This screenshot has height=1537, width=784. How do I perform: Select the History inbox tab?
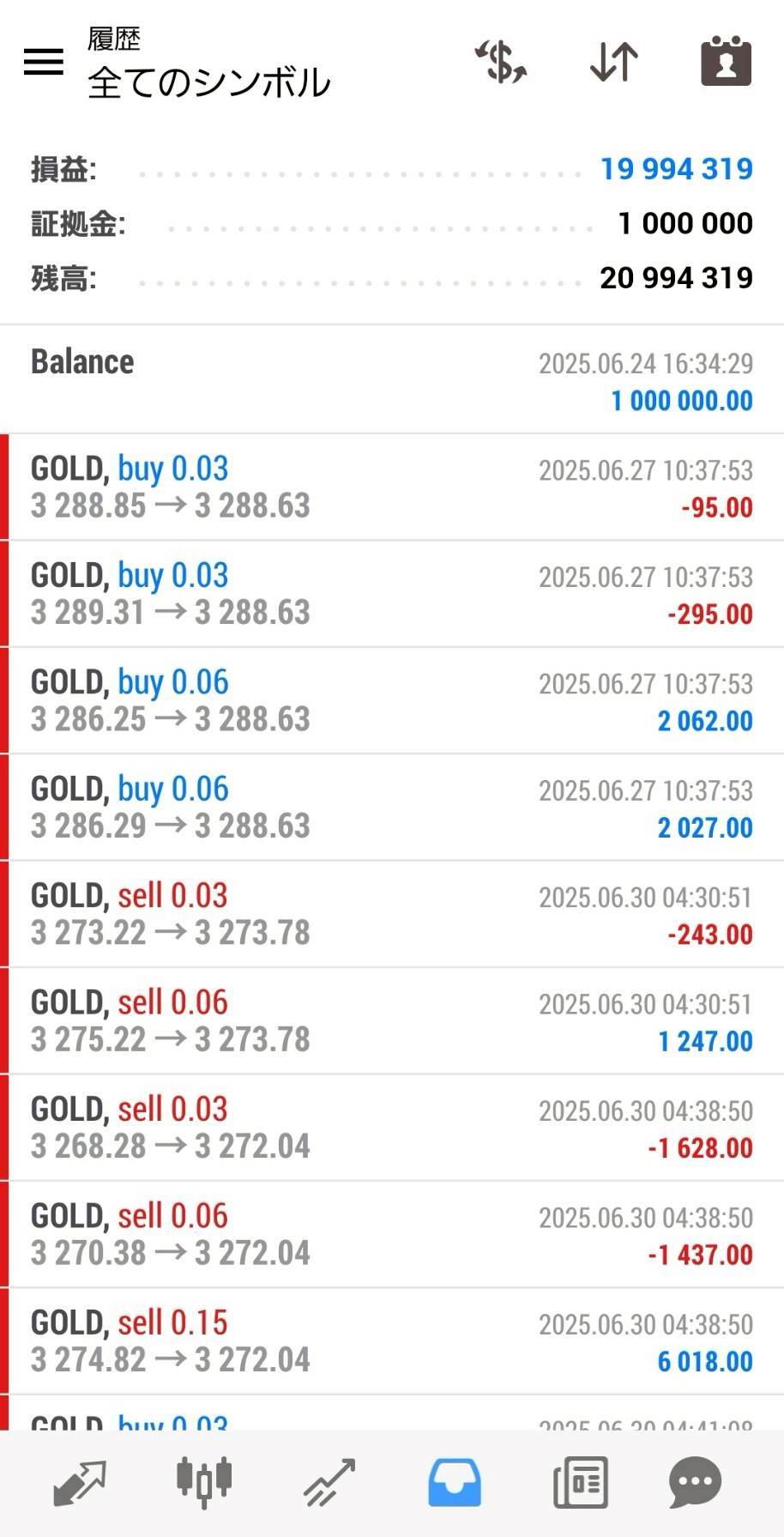[x=455, y=1482]
